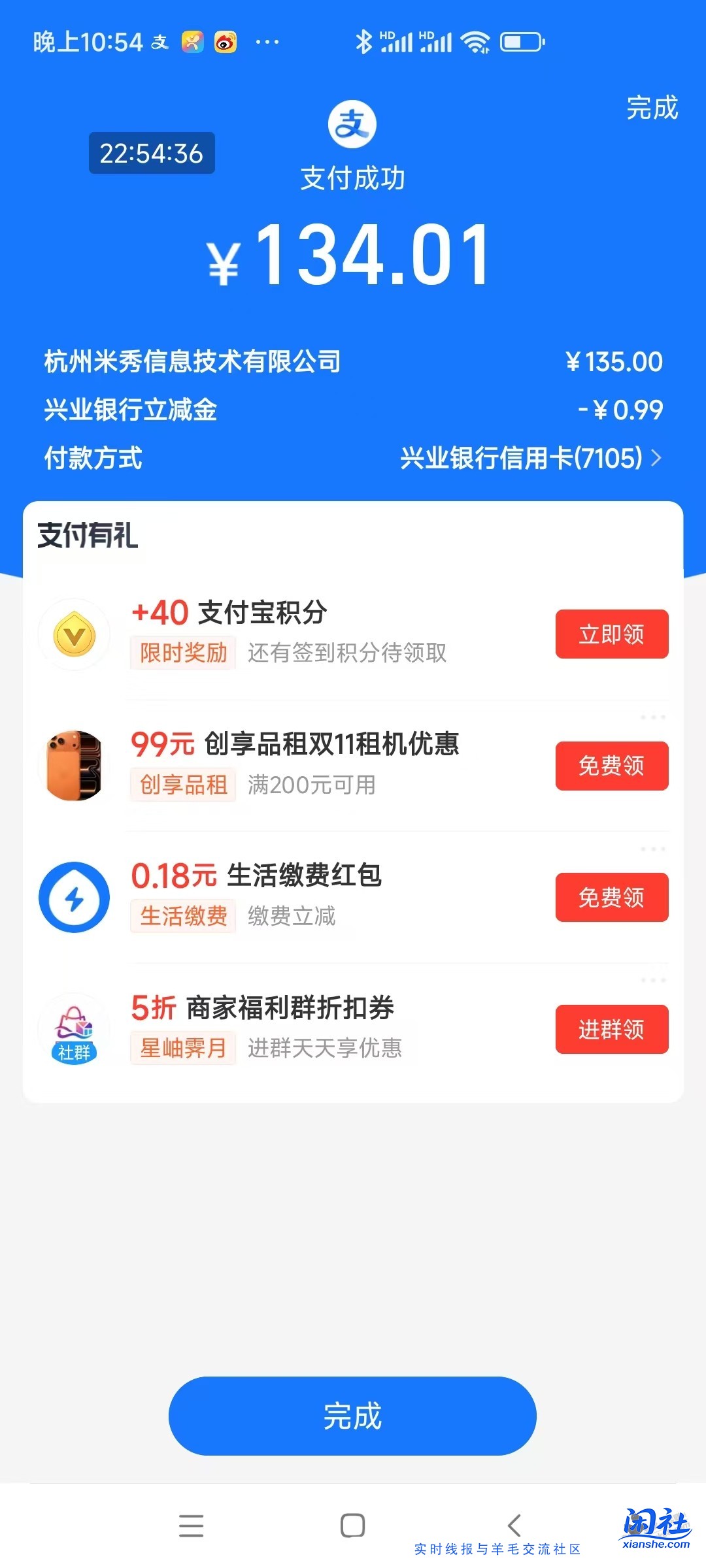This screenshot has width=706, height=1568.
Task: Click 进群领 for the discount coupon
Action: (611, 1030)
